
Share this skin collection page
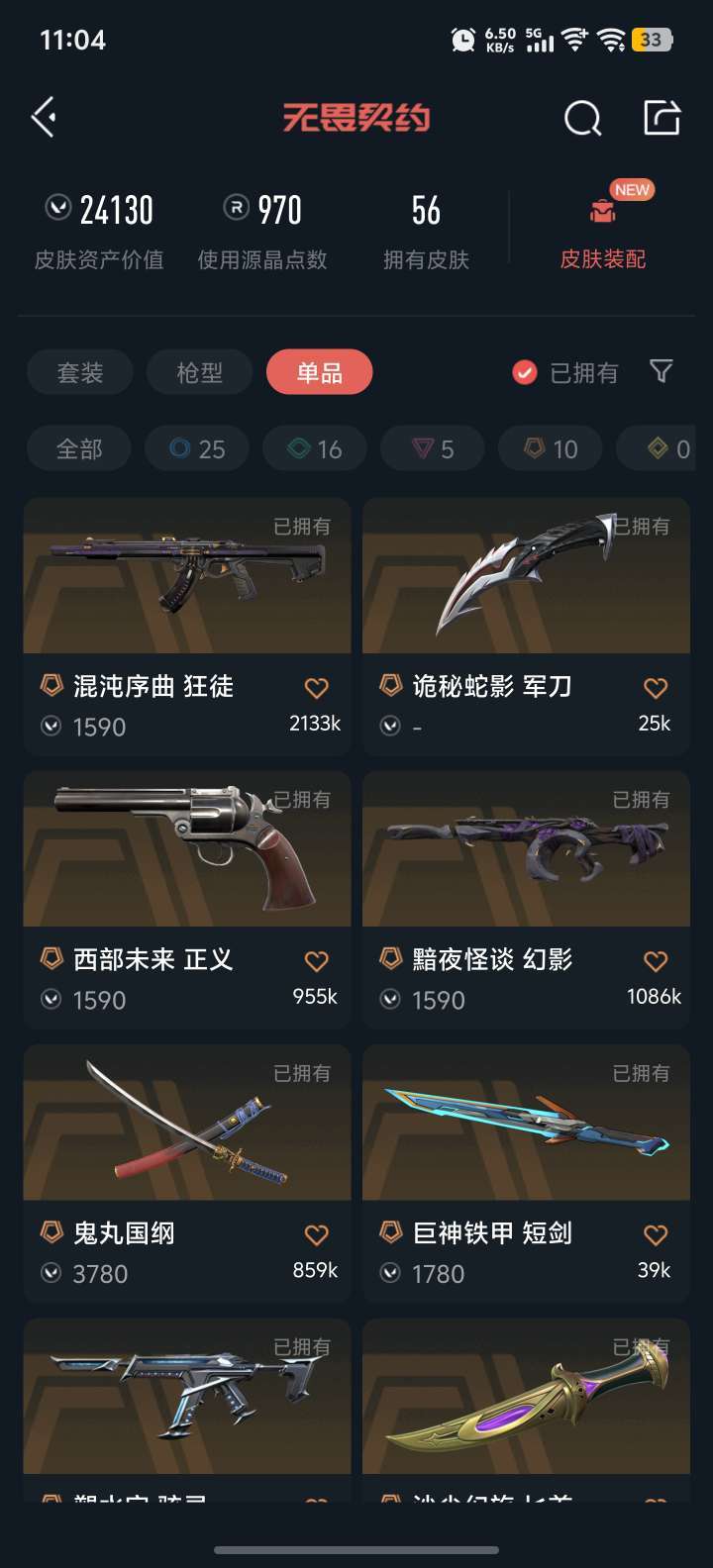pos(662,118)
